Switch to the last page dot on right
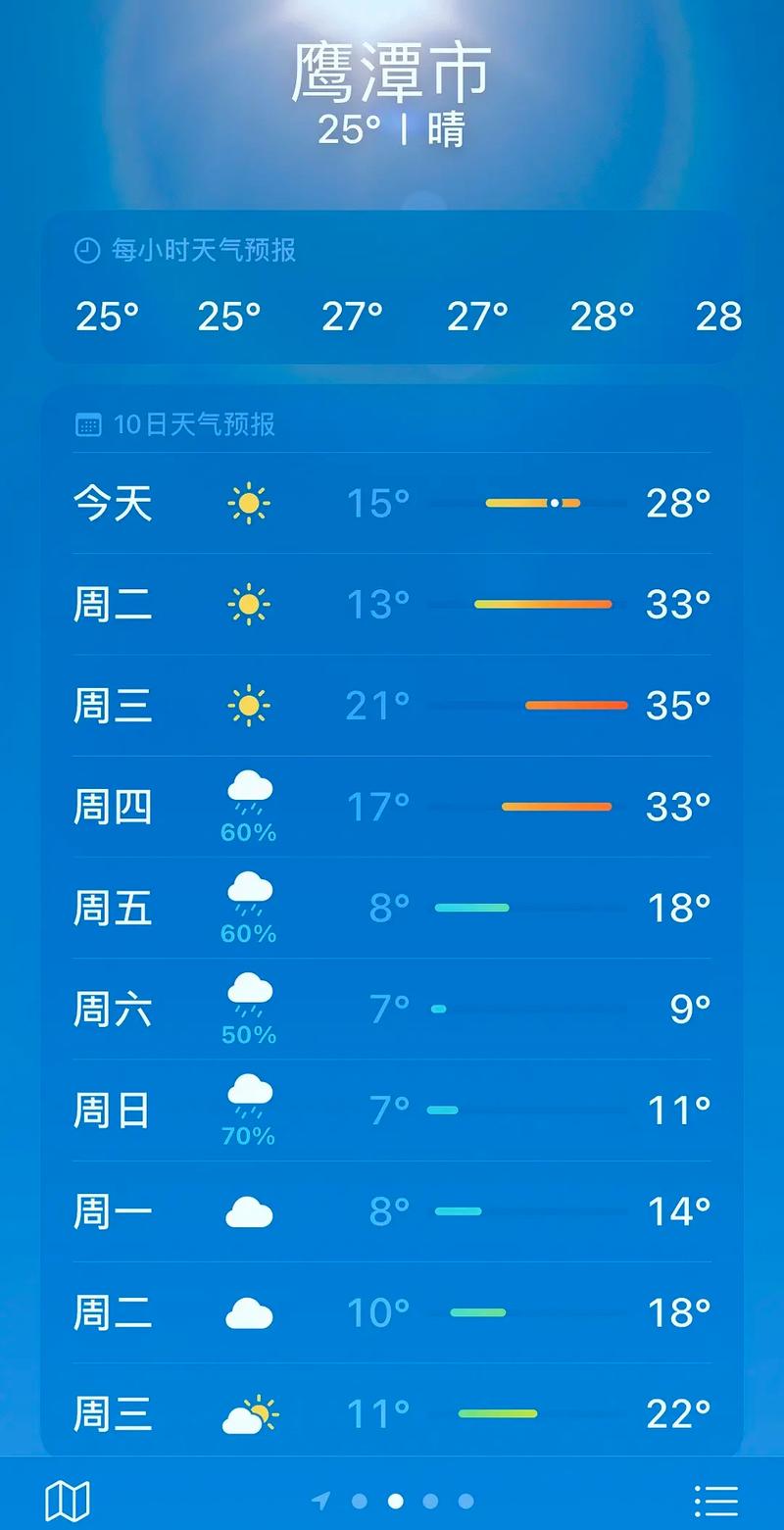784x1530 pixels. (x=464, y=1500)
